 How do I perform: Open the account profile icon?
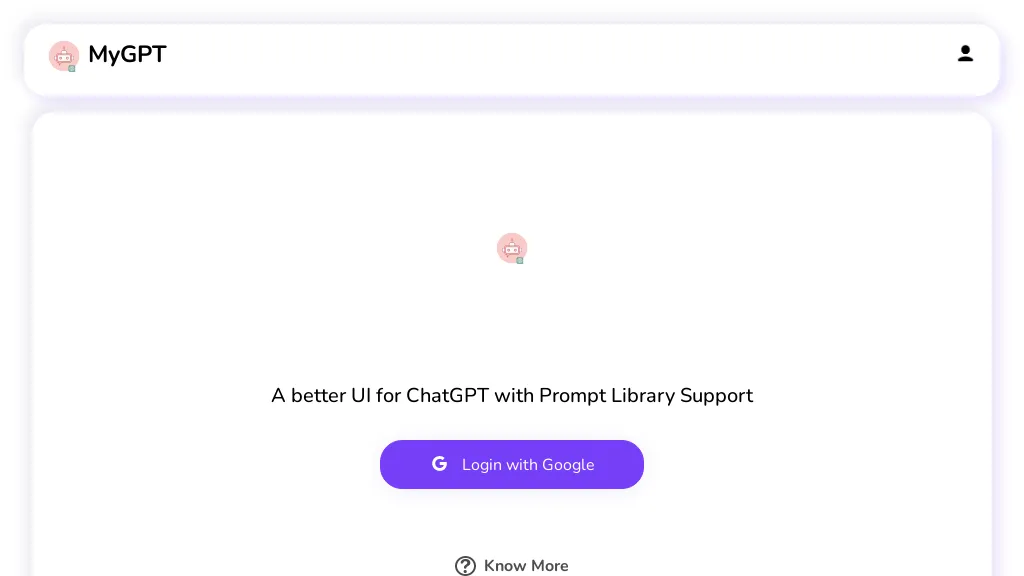(x=965, y=54)
